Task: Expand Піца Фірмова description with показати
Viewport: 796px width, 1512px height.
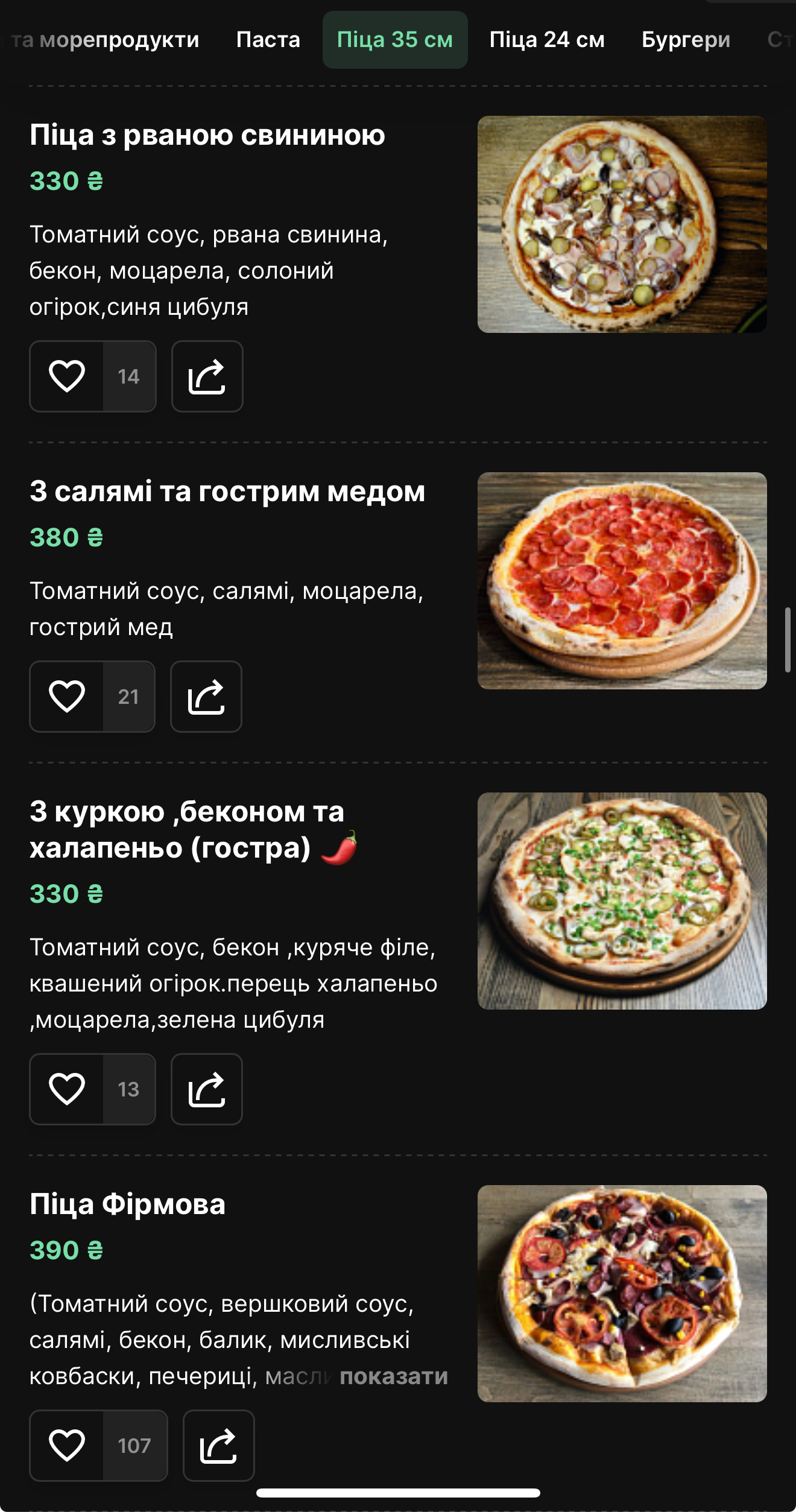Action: pyautogui.click(x=394, y=1376)
